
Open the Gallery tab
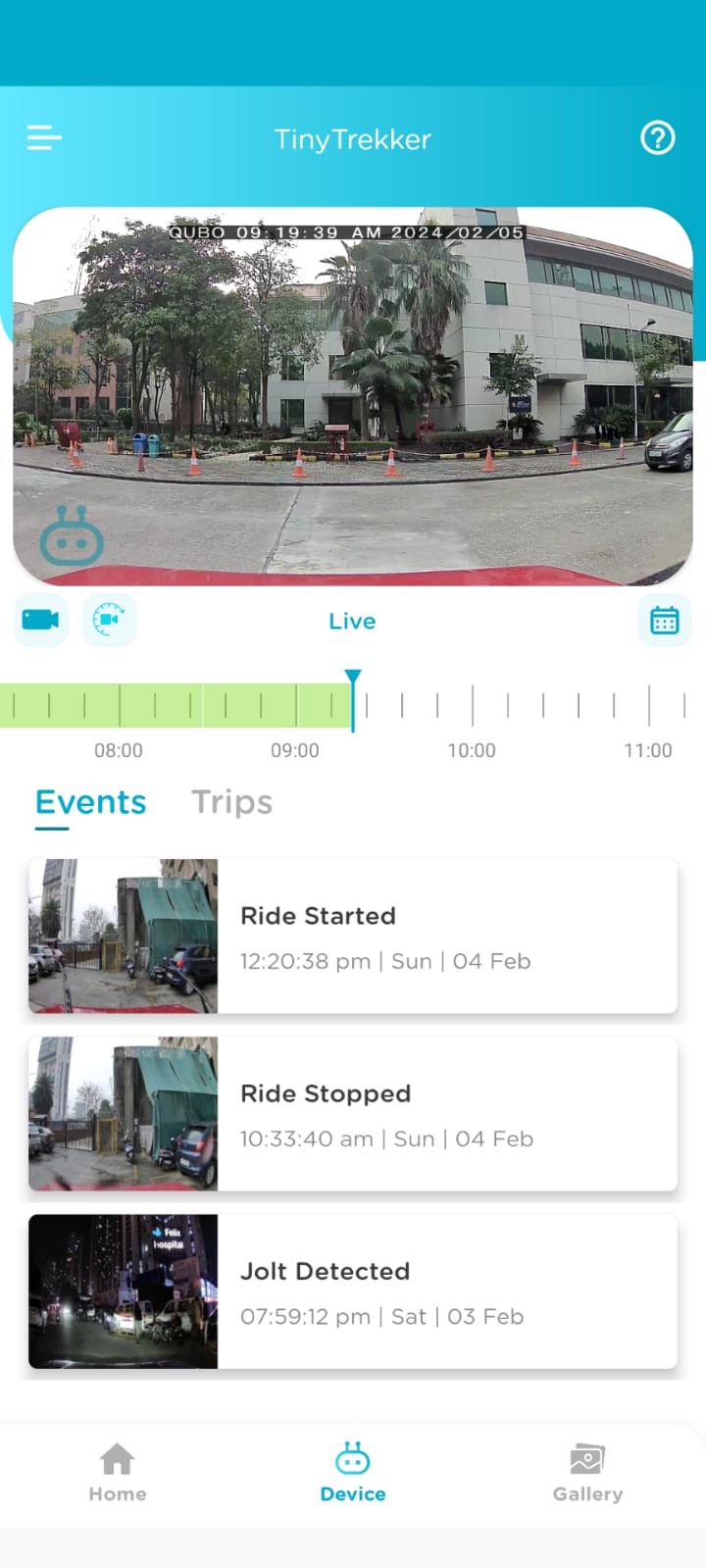click(x=587, y=1473)
